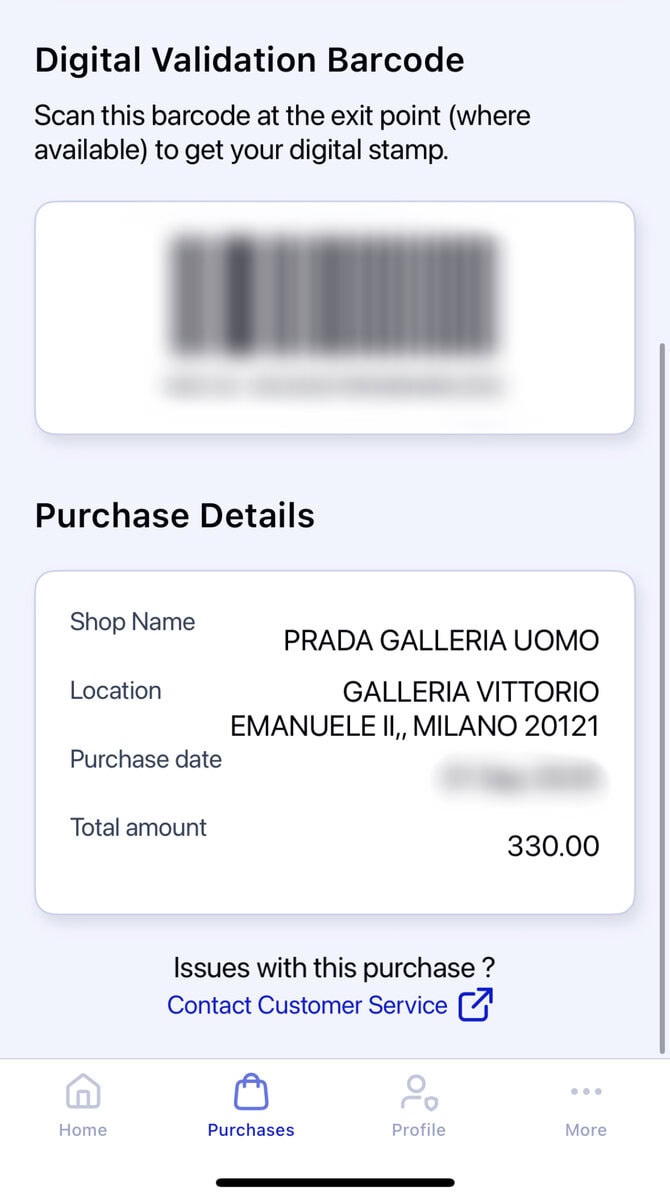Go to the Home tab
670x1200 pixels.
point(83,1106)
